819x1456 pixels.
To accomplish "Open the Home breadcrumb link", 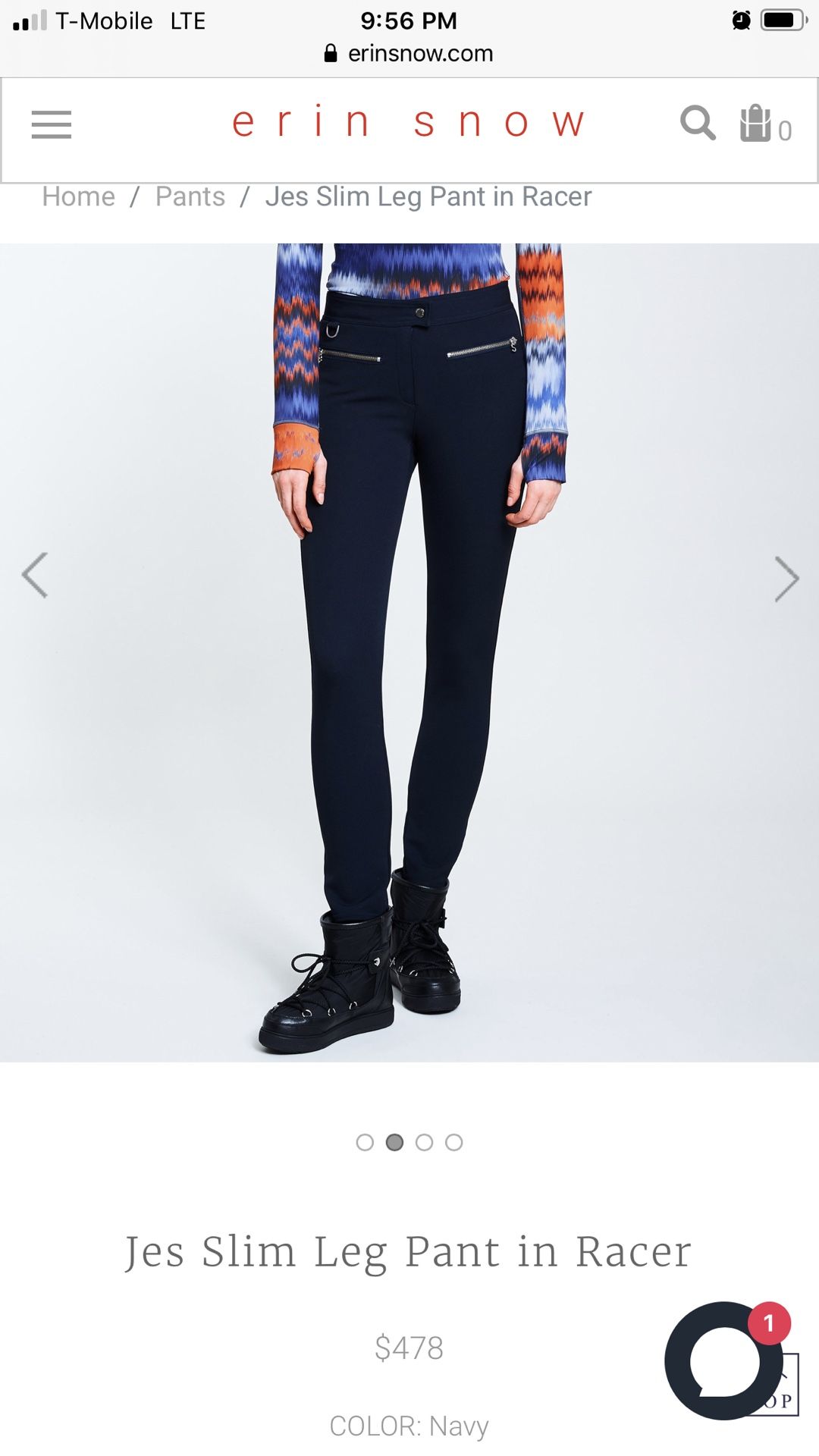I will tap(79, 196).
